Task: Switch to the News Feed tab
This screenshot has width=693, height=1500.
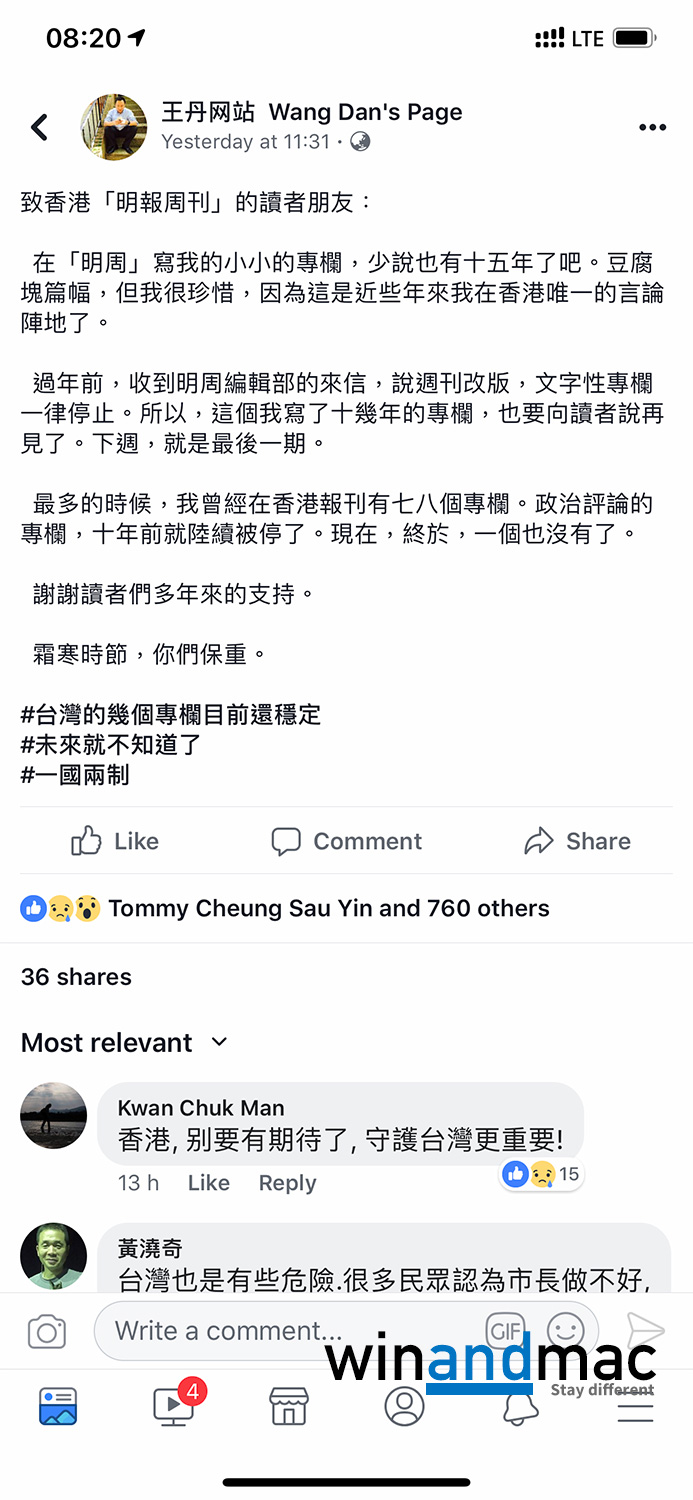Action: [x=58, y=1406]
